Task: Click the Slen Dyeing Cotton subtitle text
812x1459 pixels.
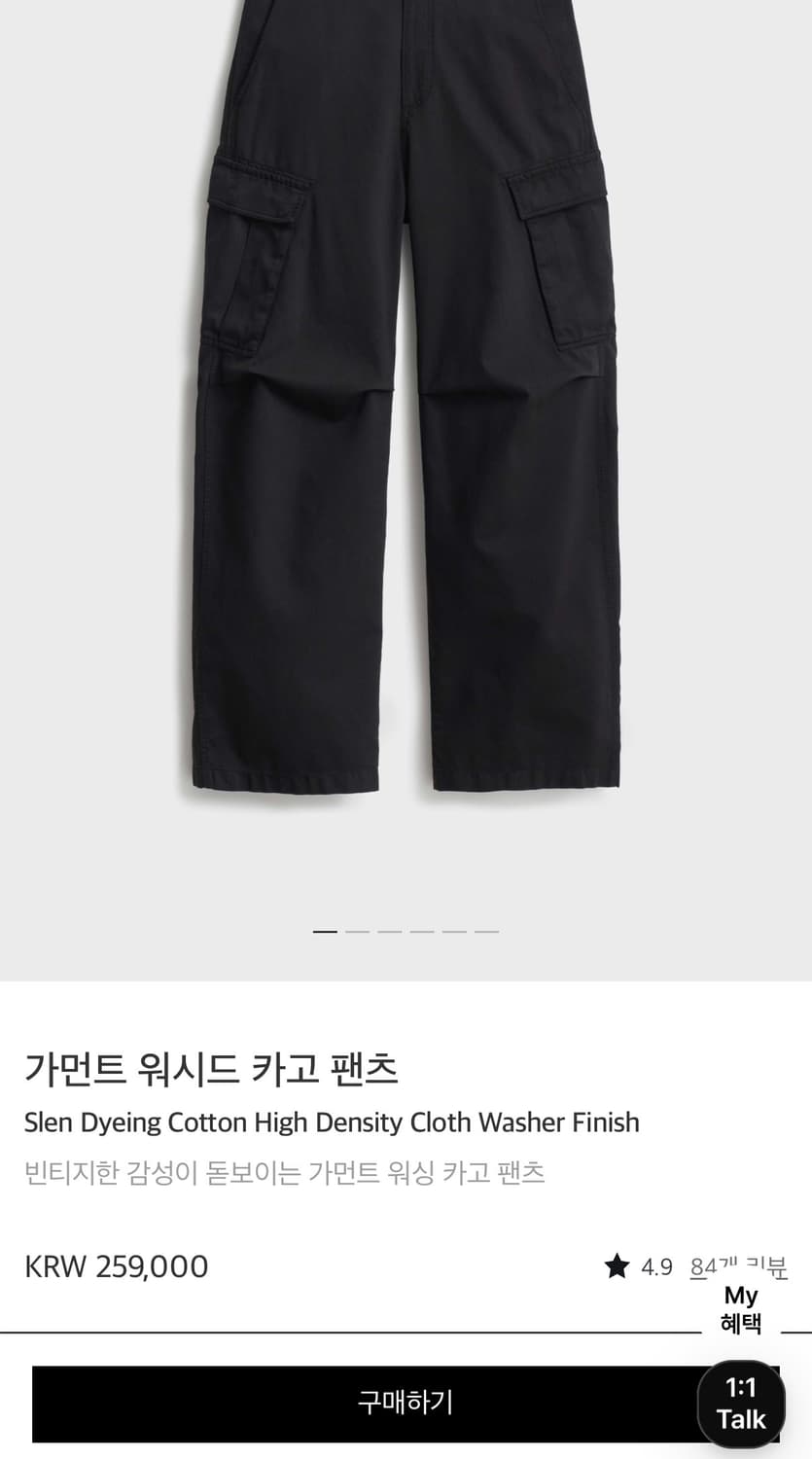Action: [x=332, y=1122]
